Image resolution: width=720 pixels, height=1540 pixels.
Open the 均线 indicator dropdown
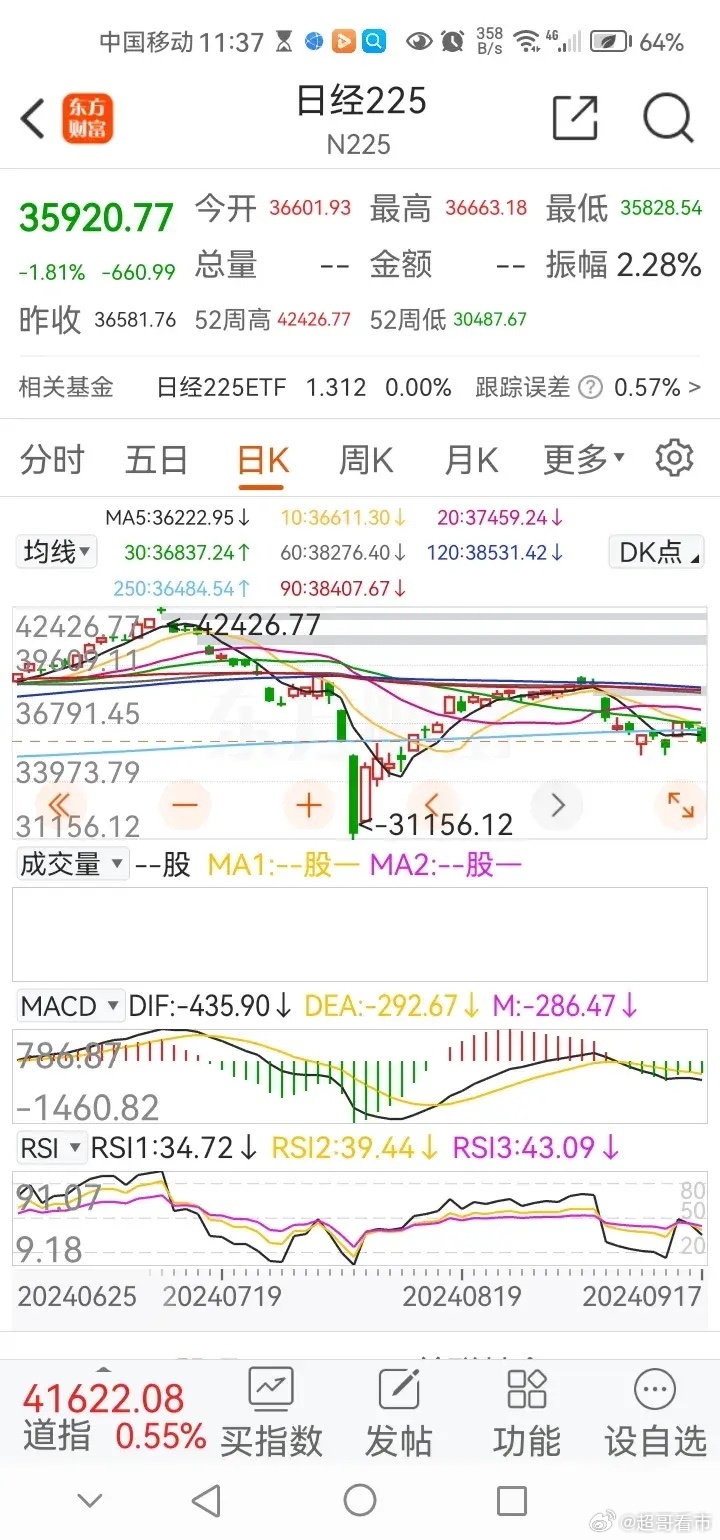pyautogui.click(x=56, y=551)
